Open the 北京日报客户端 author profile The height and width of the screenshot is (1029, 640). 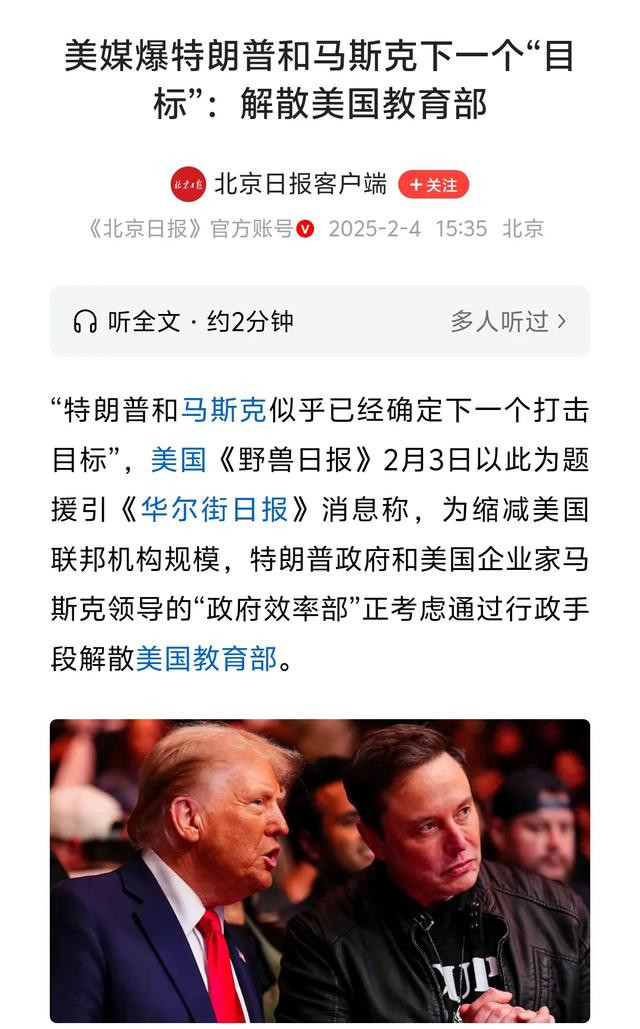click(300, 184)
